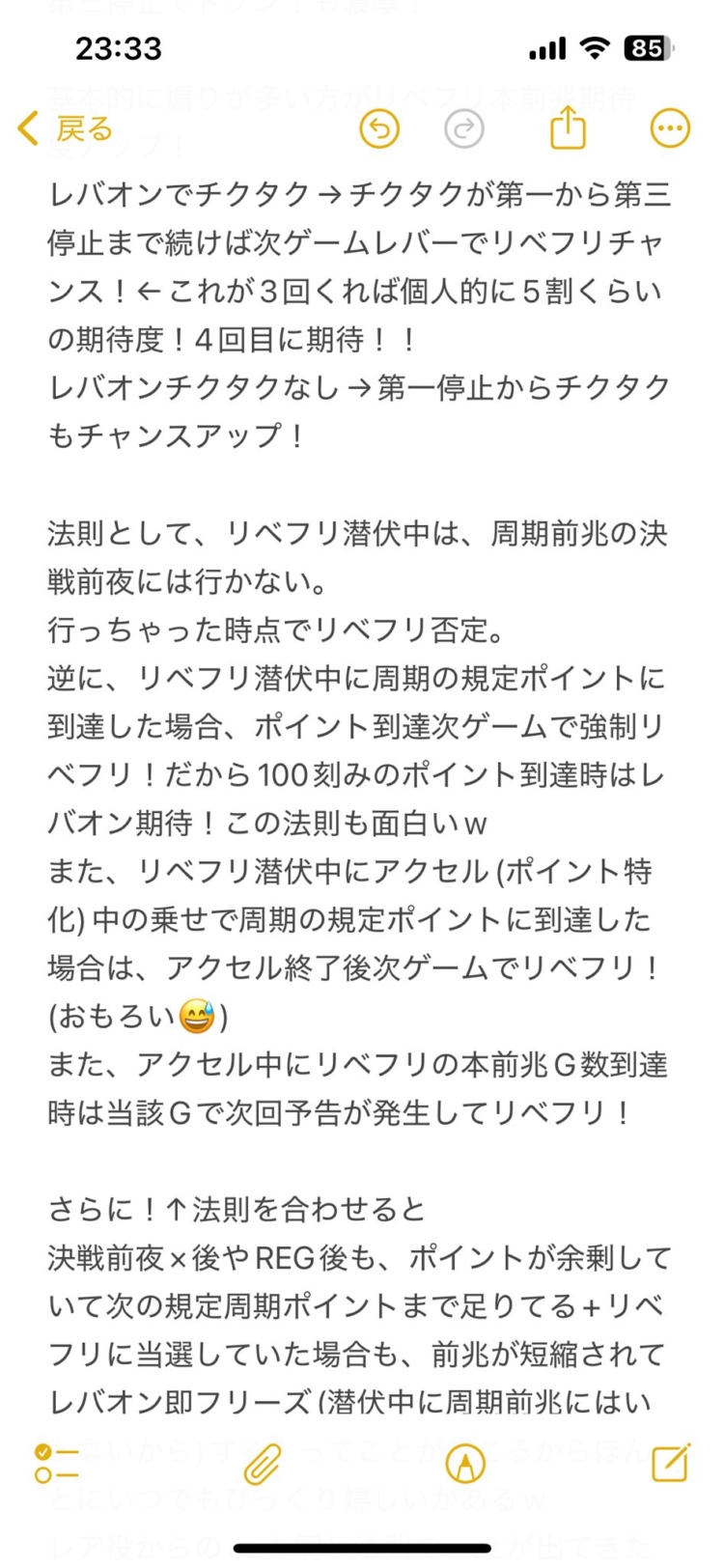This screenshot has height=1568, width=724.
Task: Compose a new note
Action: [670, 1463]
